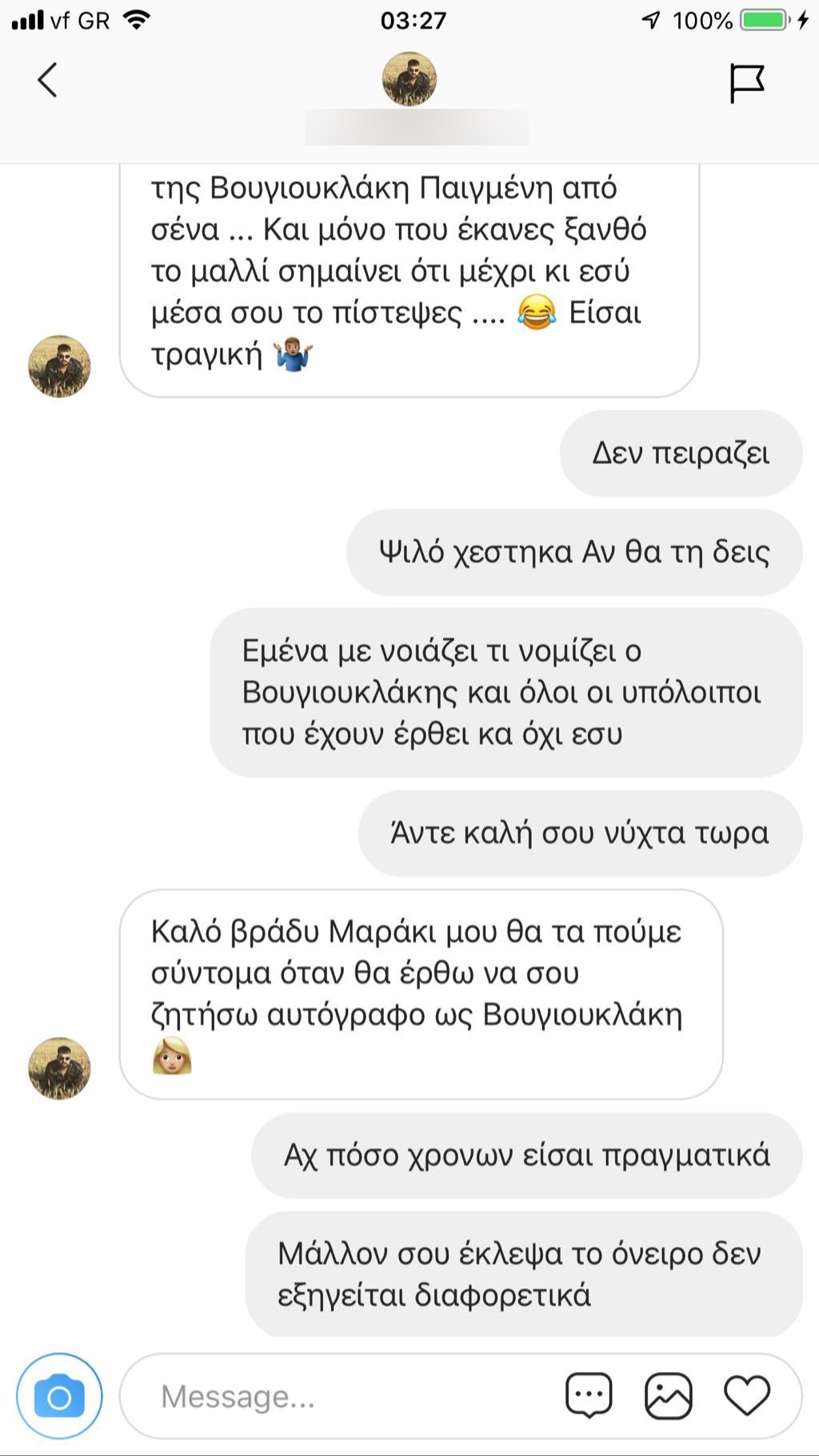819x1456 pixels.
Task: Open the camera to send a photo
Action: point(59,1396)
